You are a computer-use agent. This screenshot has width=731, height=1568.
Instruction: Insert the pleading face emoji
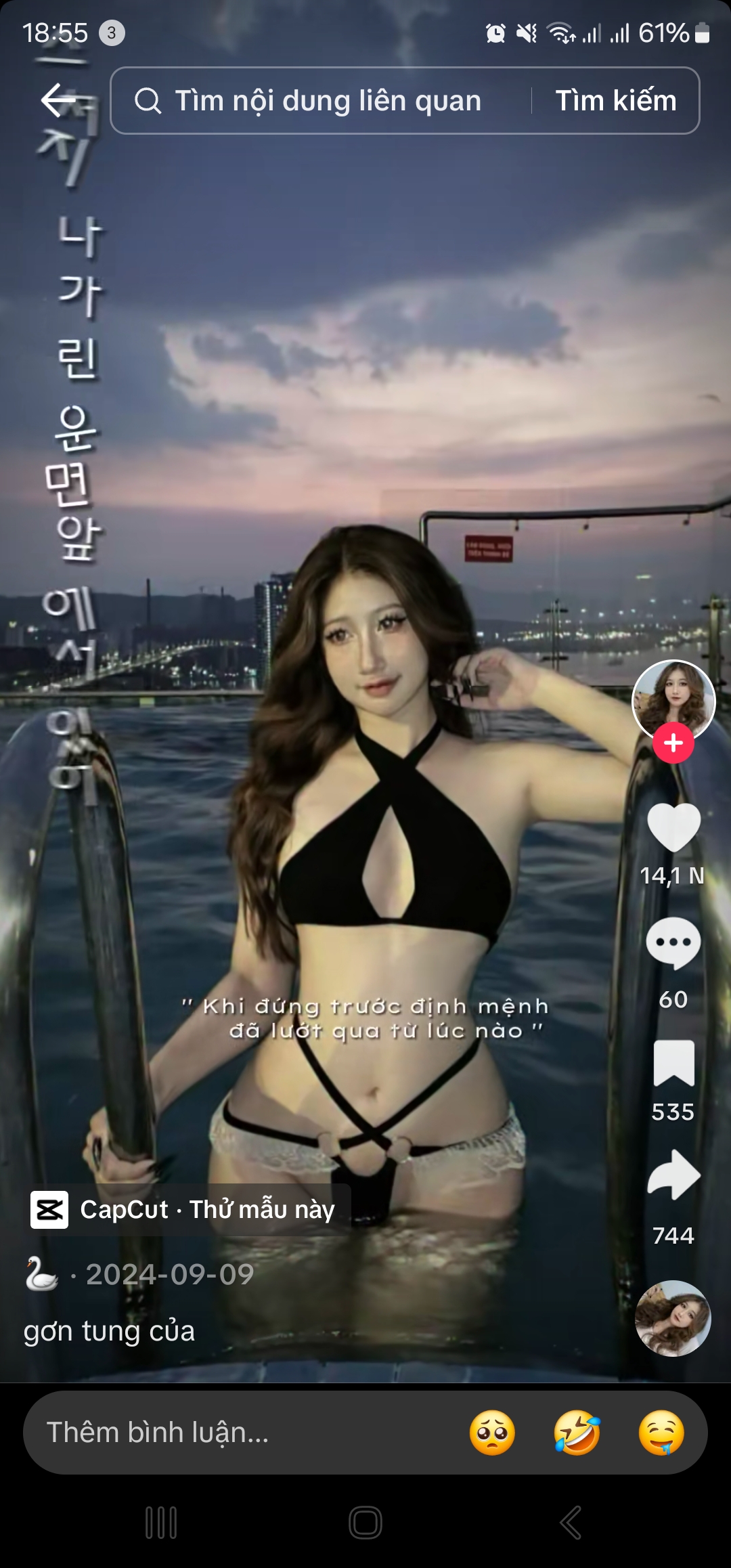[x=492, y=1433]
